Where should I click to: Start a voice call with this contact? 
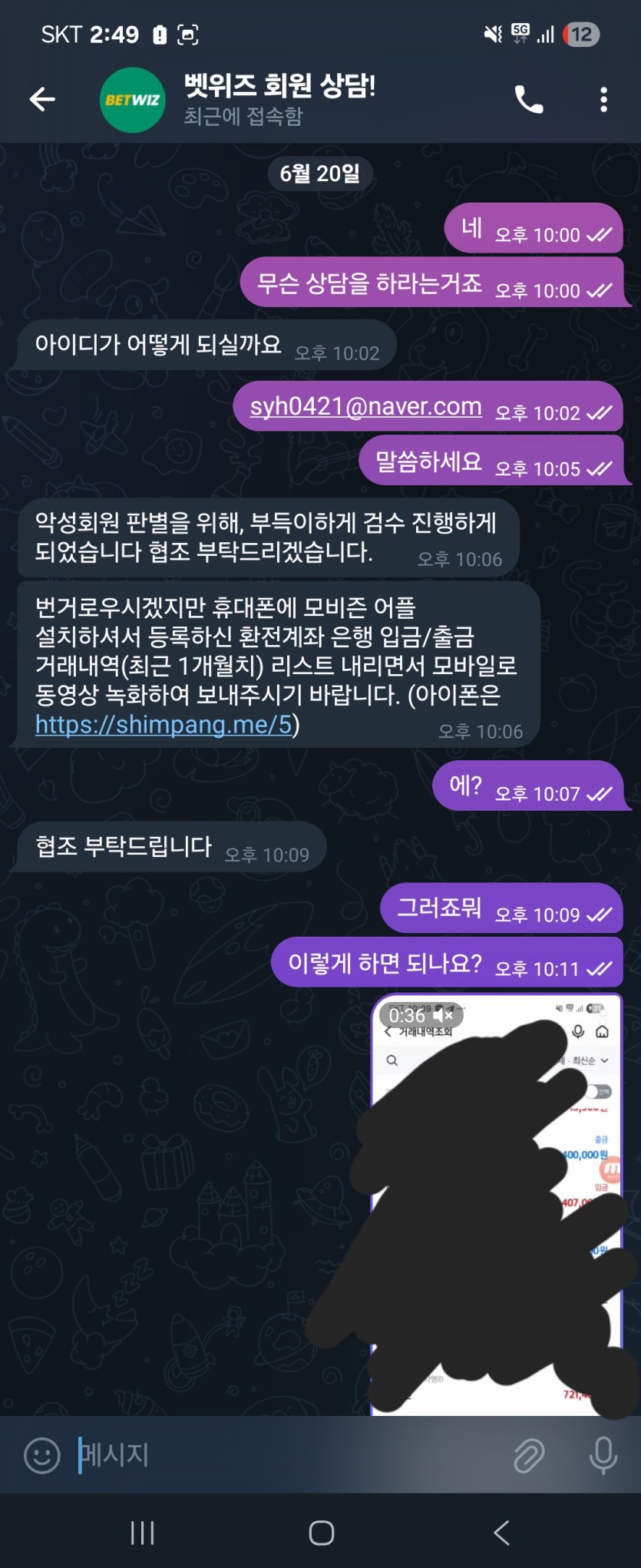tap(529, 99)
